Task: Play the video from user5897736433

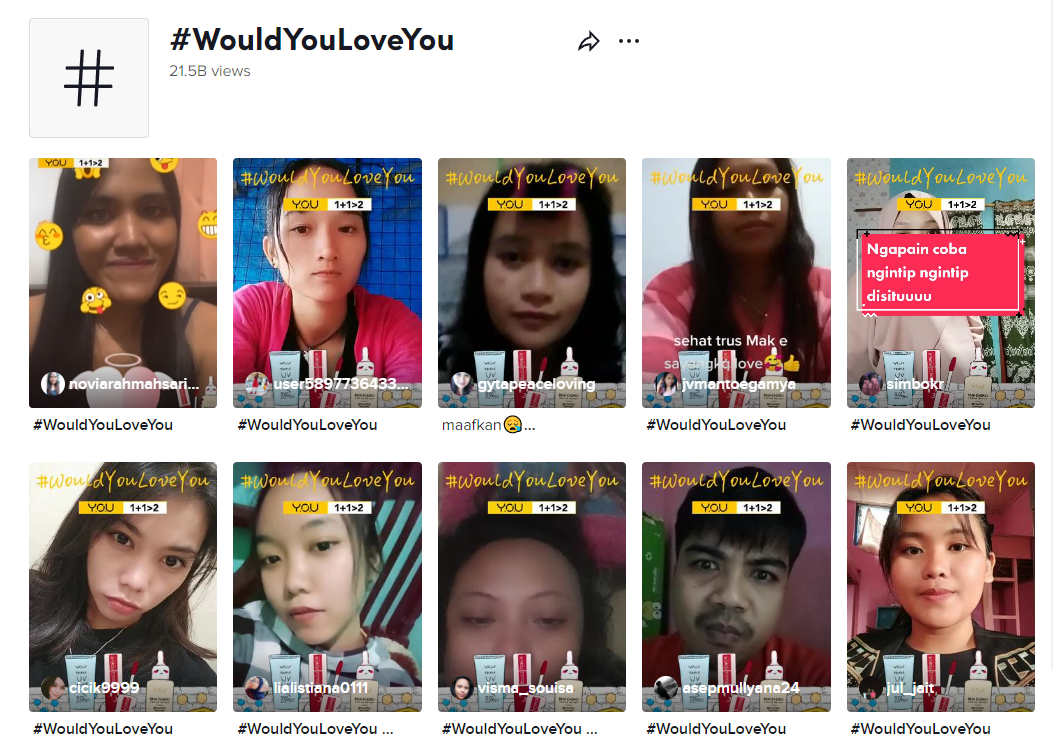Action: pos(327,282)
